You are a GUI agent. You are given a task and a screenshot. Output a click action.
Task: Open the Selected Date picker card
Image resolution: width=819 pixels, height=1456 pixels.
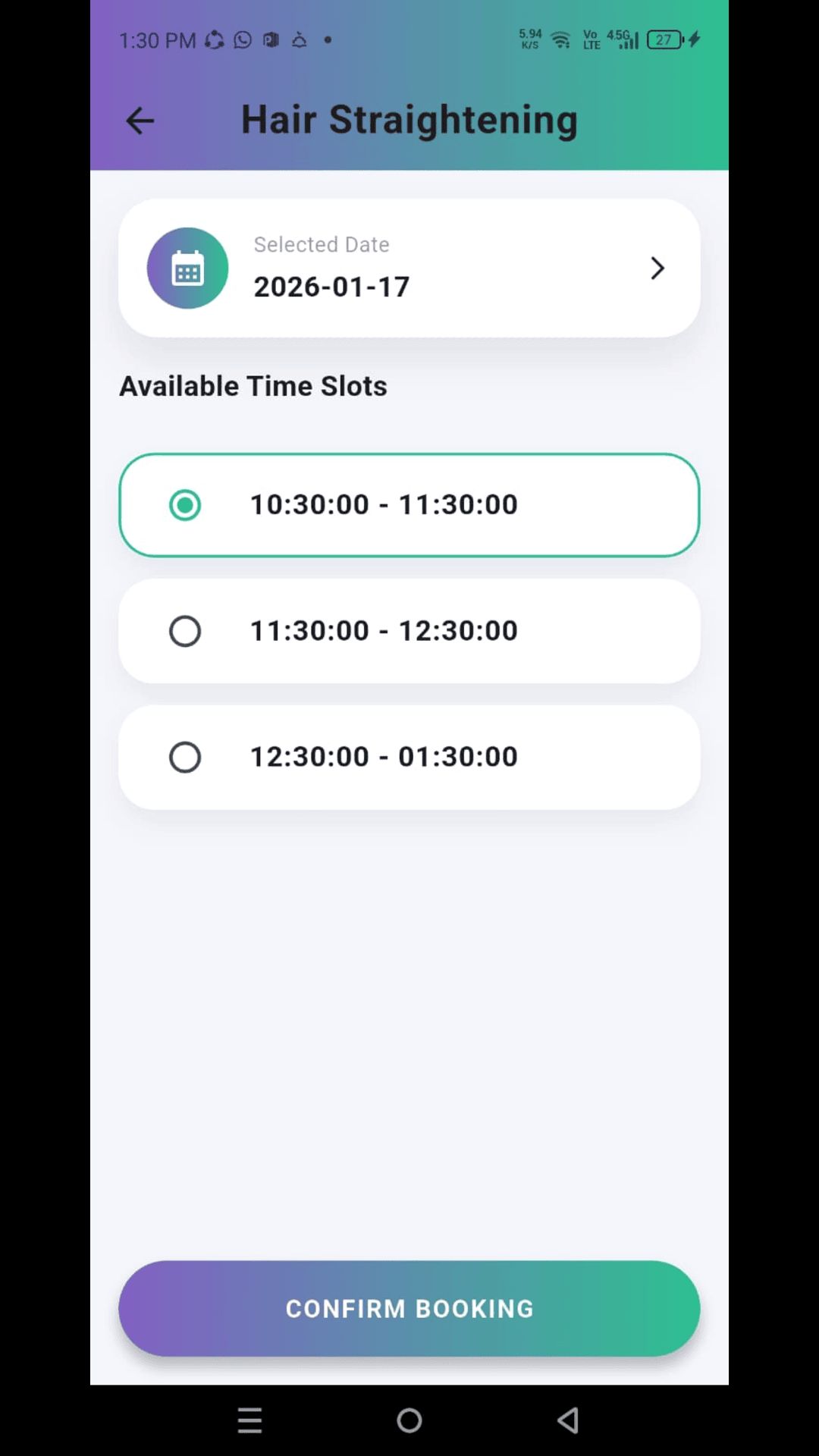point(409,268)
